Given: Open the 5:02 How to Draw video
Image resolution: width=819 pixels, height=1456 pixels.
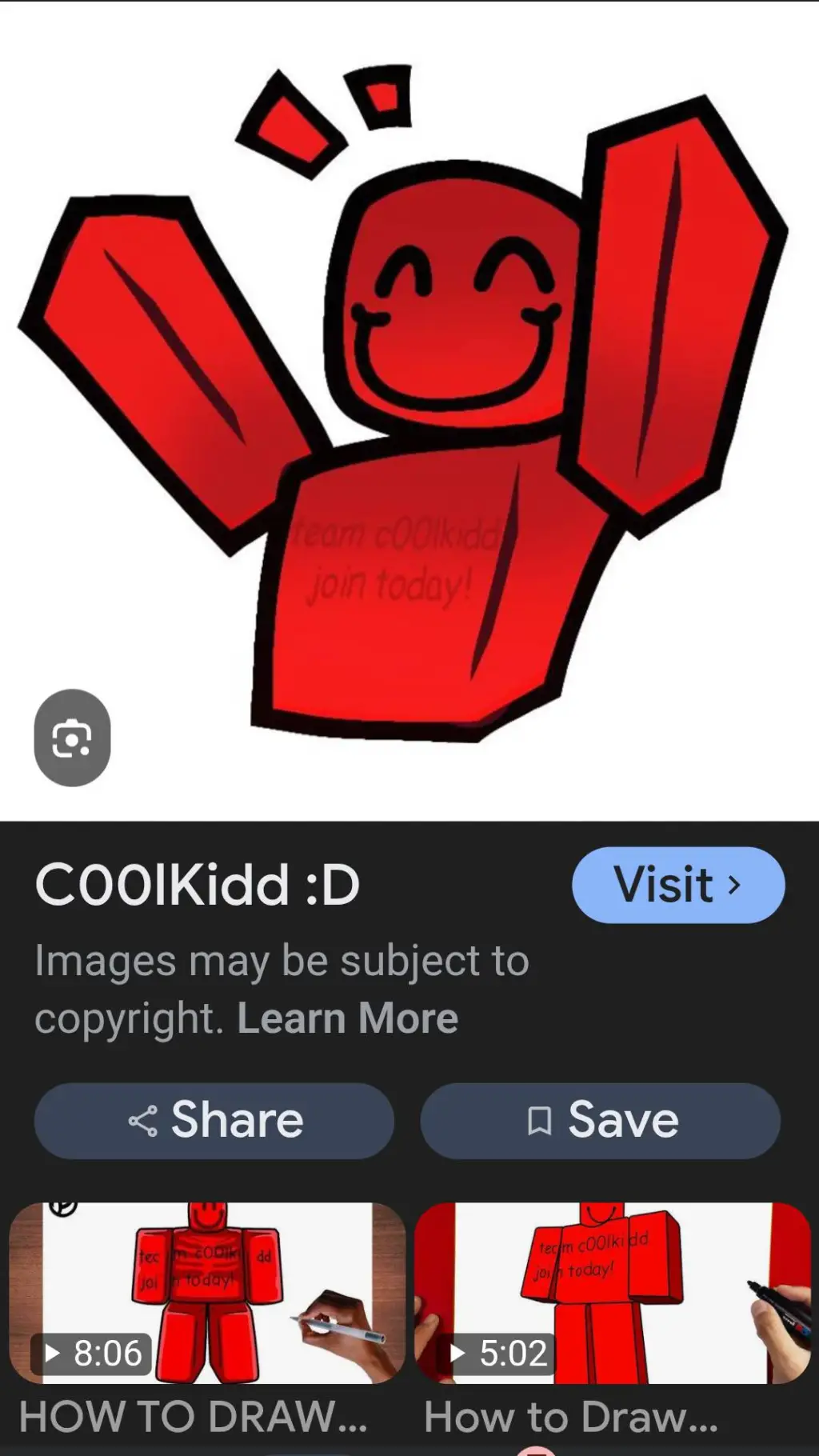Looking at the screenshot, I should pos(613,1293).
